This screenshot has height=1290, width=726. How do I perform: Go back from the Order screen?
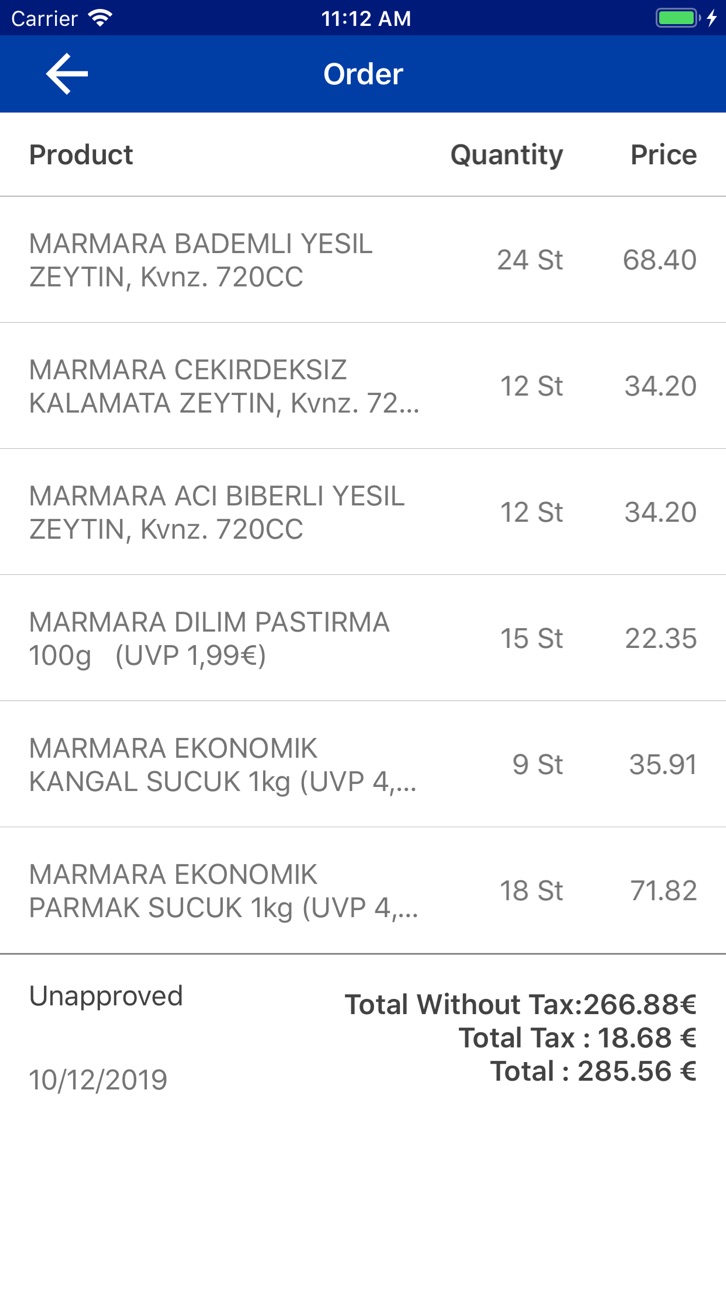pos(67,74)
